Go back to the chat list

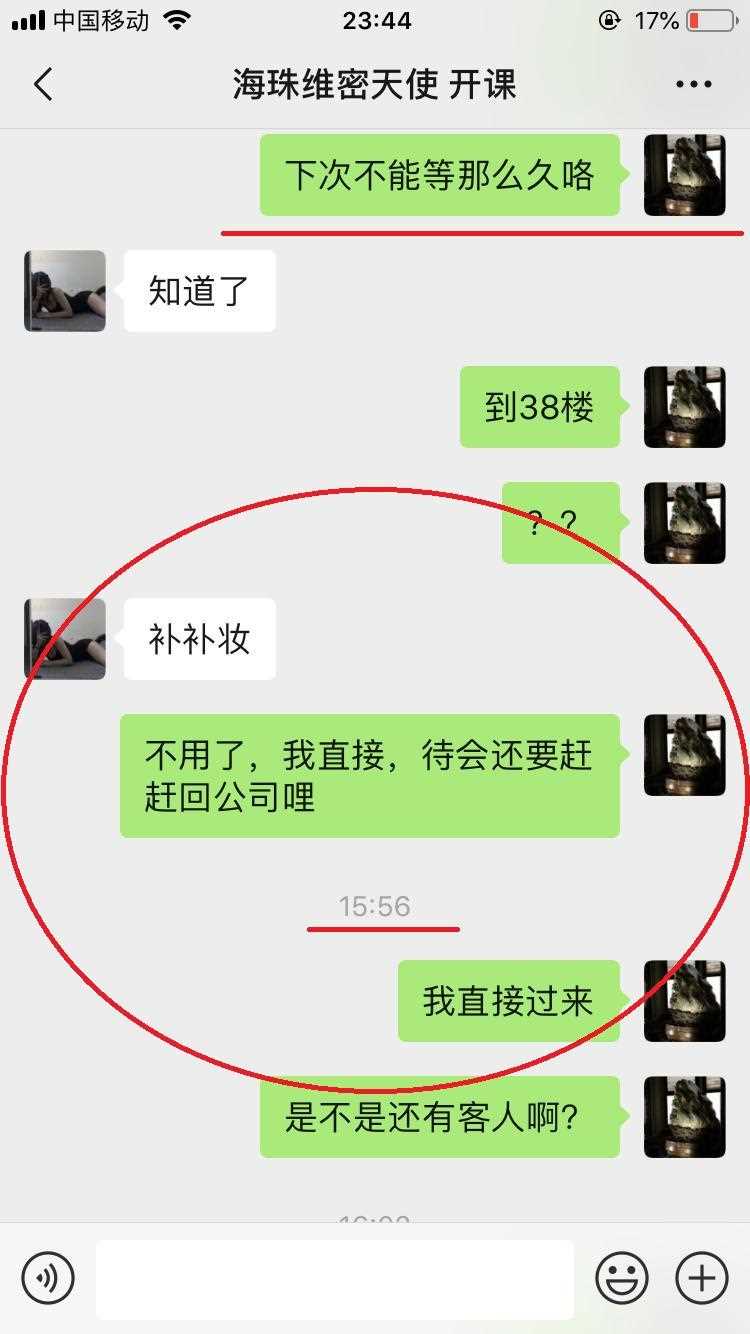click(x=43, y=85)
